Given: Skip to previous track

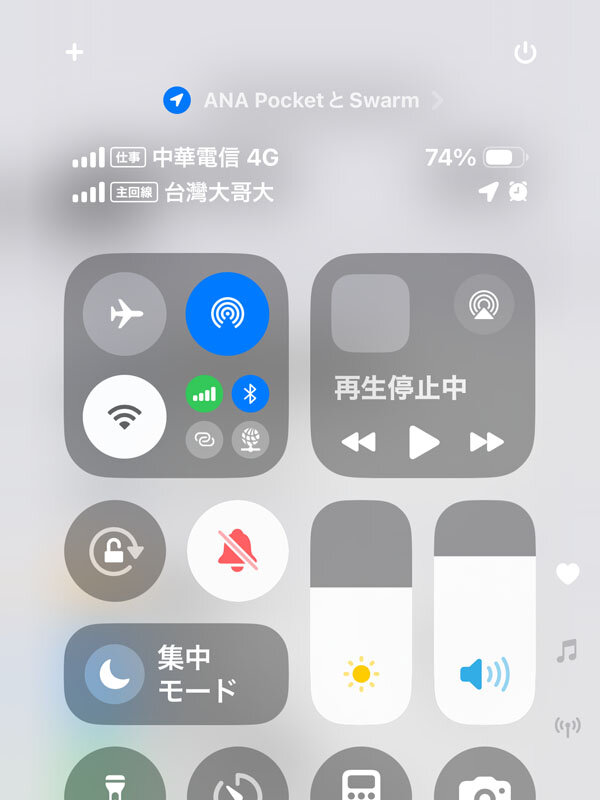Looking at the screenshot, I should point(358,442).
